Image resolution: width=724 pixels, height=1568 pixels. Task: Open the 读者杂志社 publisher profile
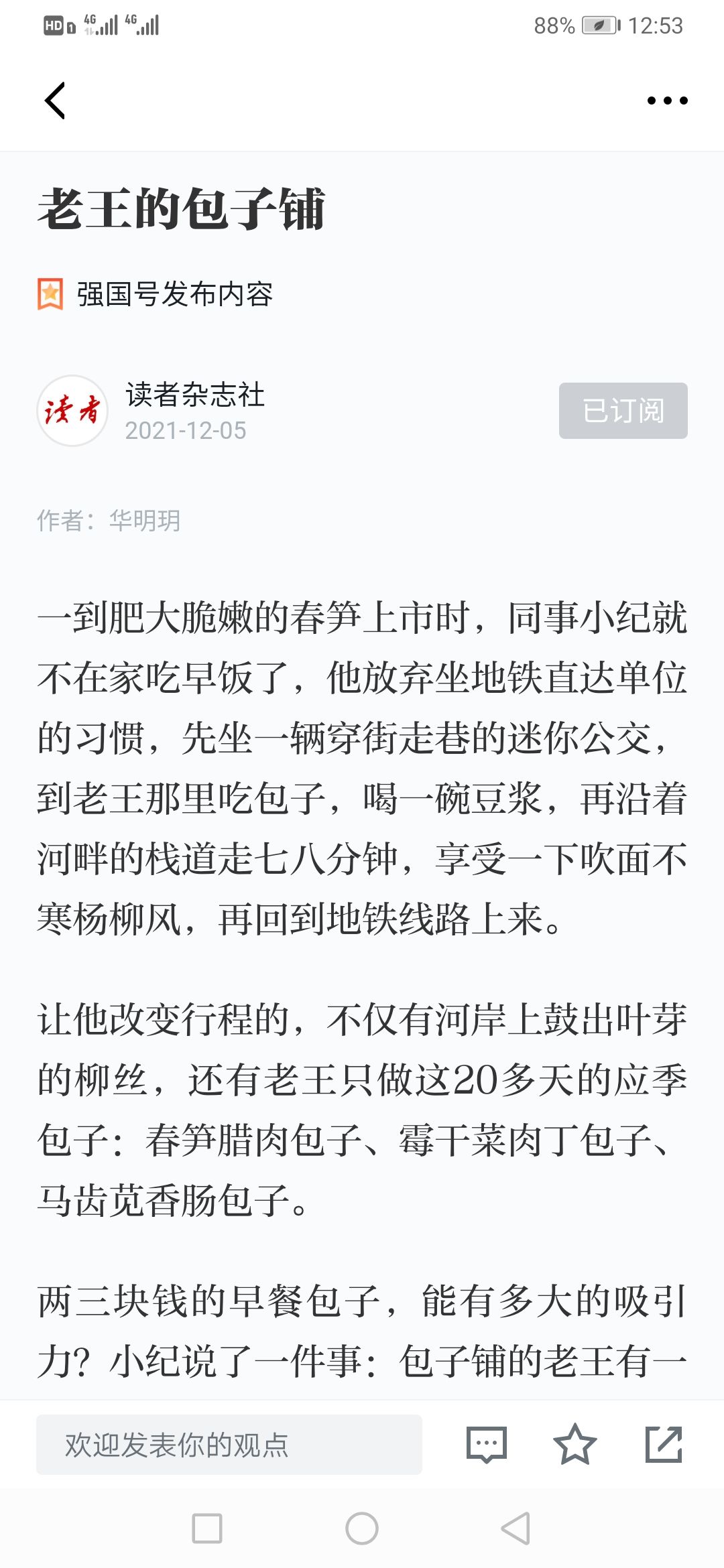pyautogui.click(x=195, y=395)
